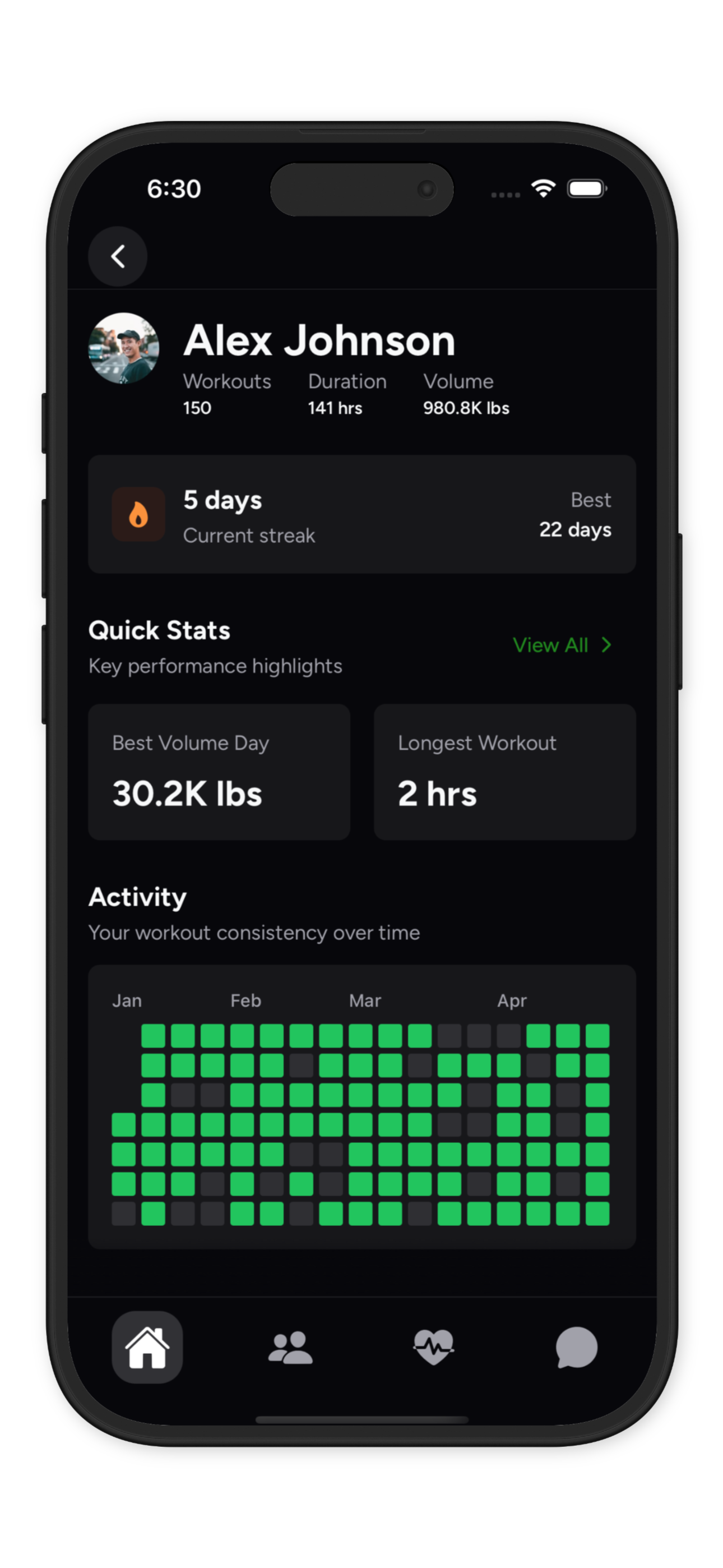Go back using the arrow button
This screenshot has width=723, height=1568.
tap(118, 256)
